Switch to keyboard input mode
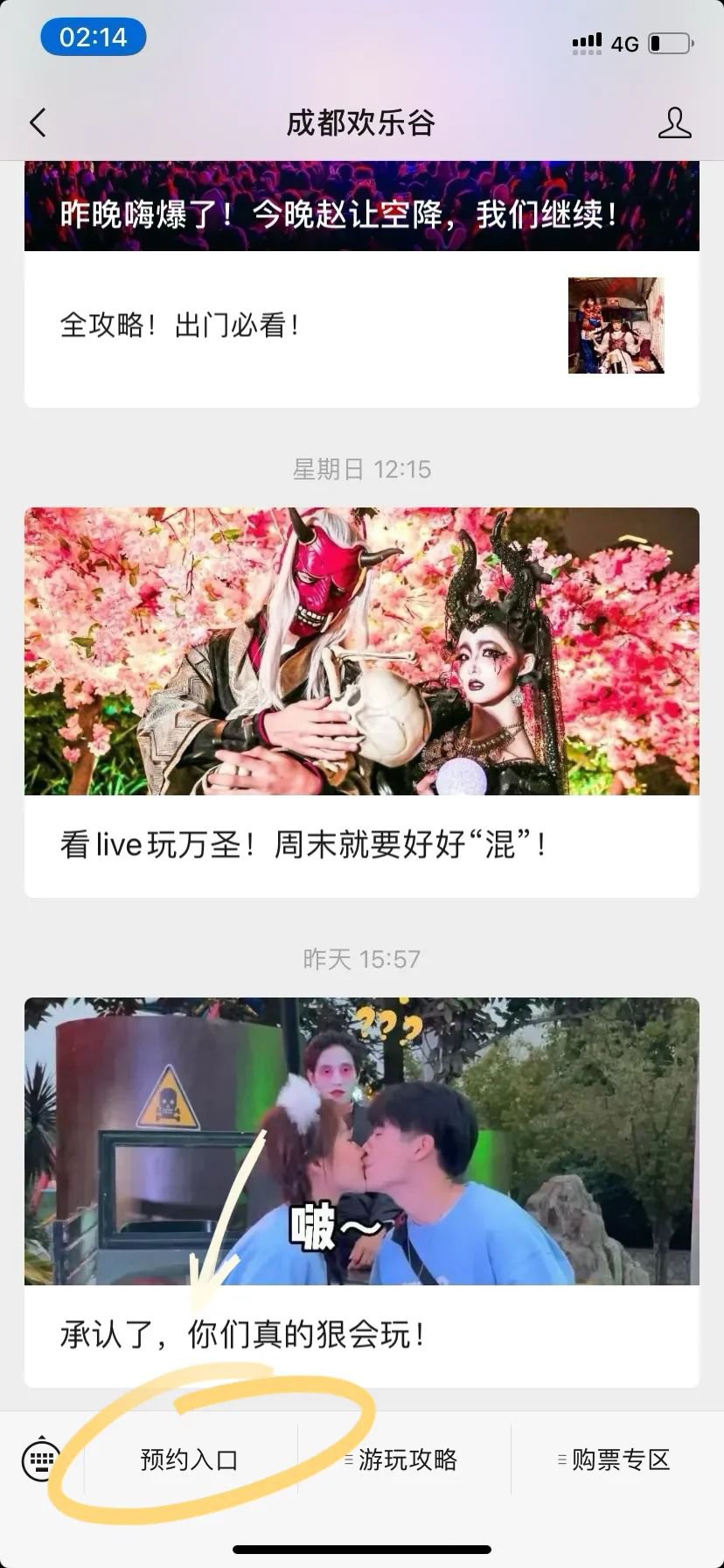 [41, 1459]
